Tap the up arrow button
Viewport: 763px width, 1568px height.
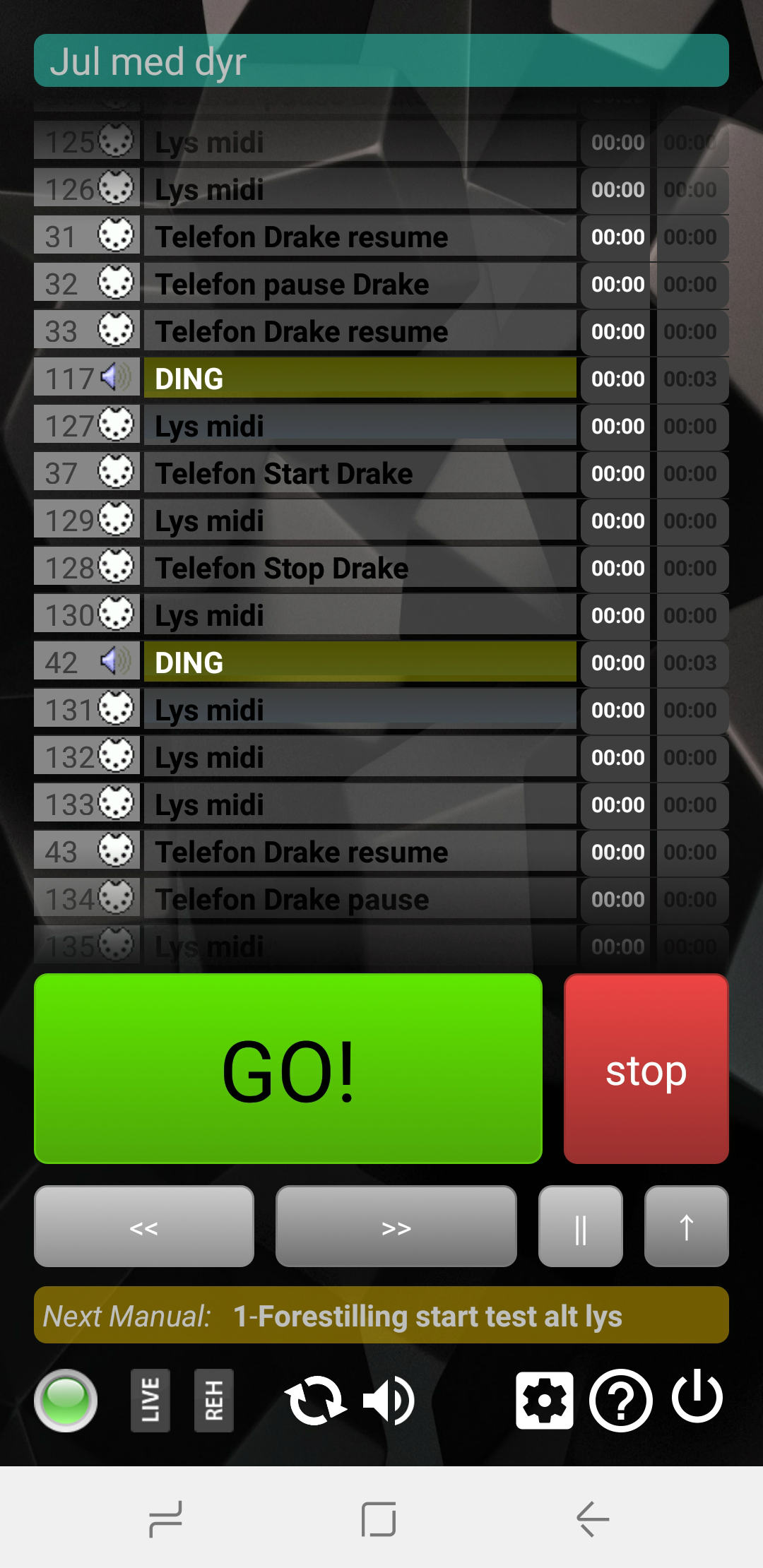(686, 1227)
